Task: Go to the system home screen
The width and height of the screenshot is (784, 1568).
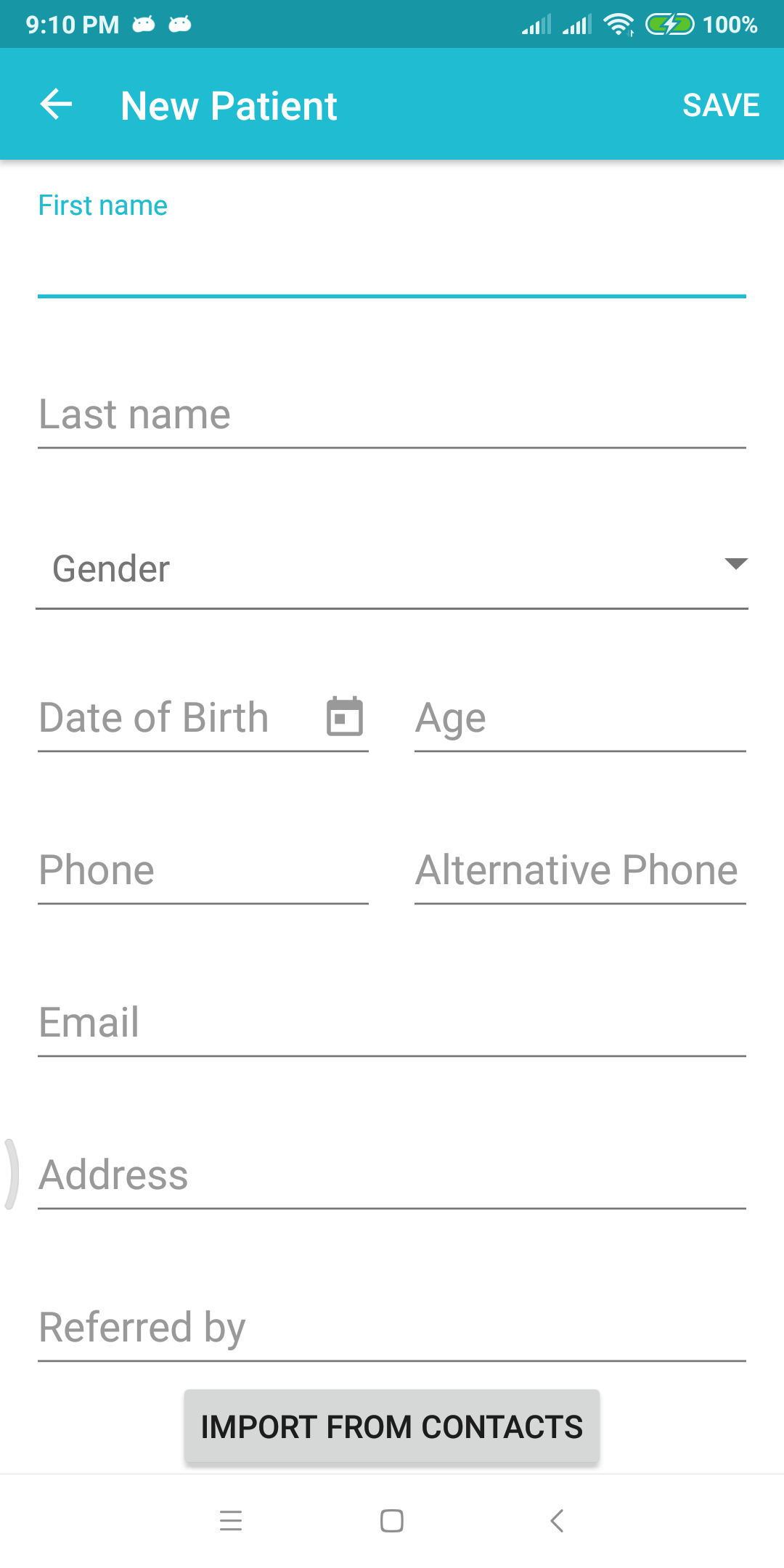Action: pos(392,1521)
